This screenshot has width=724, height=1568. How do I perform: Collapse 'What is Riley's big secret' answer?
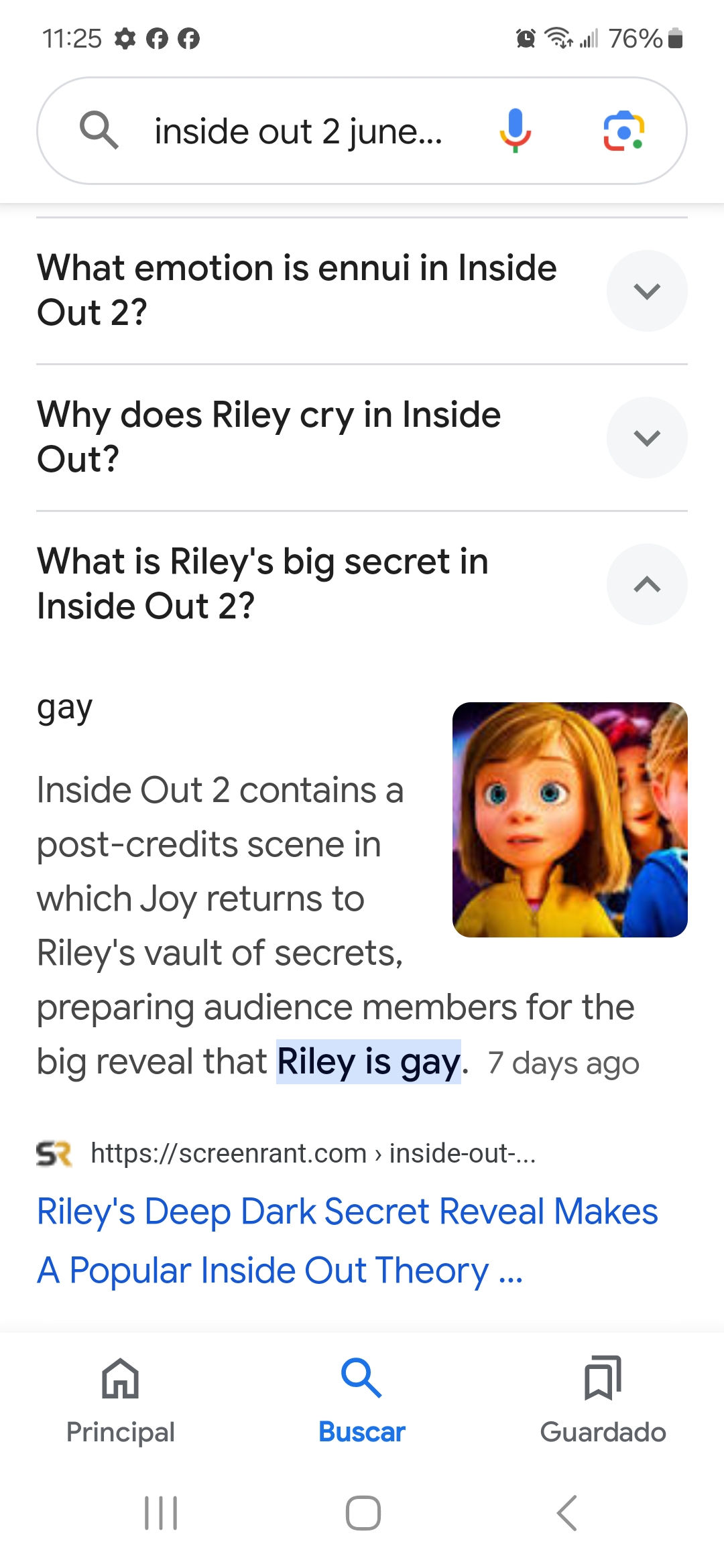(646, 584)
